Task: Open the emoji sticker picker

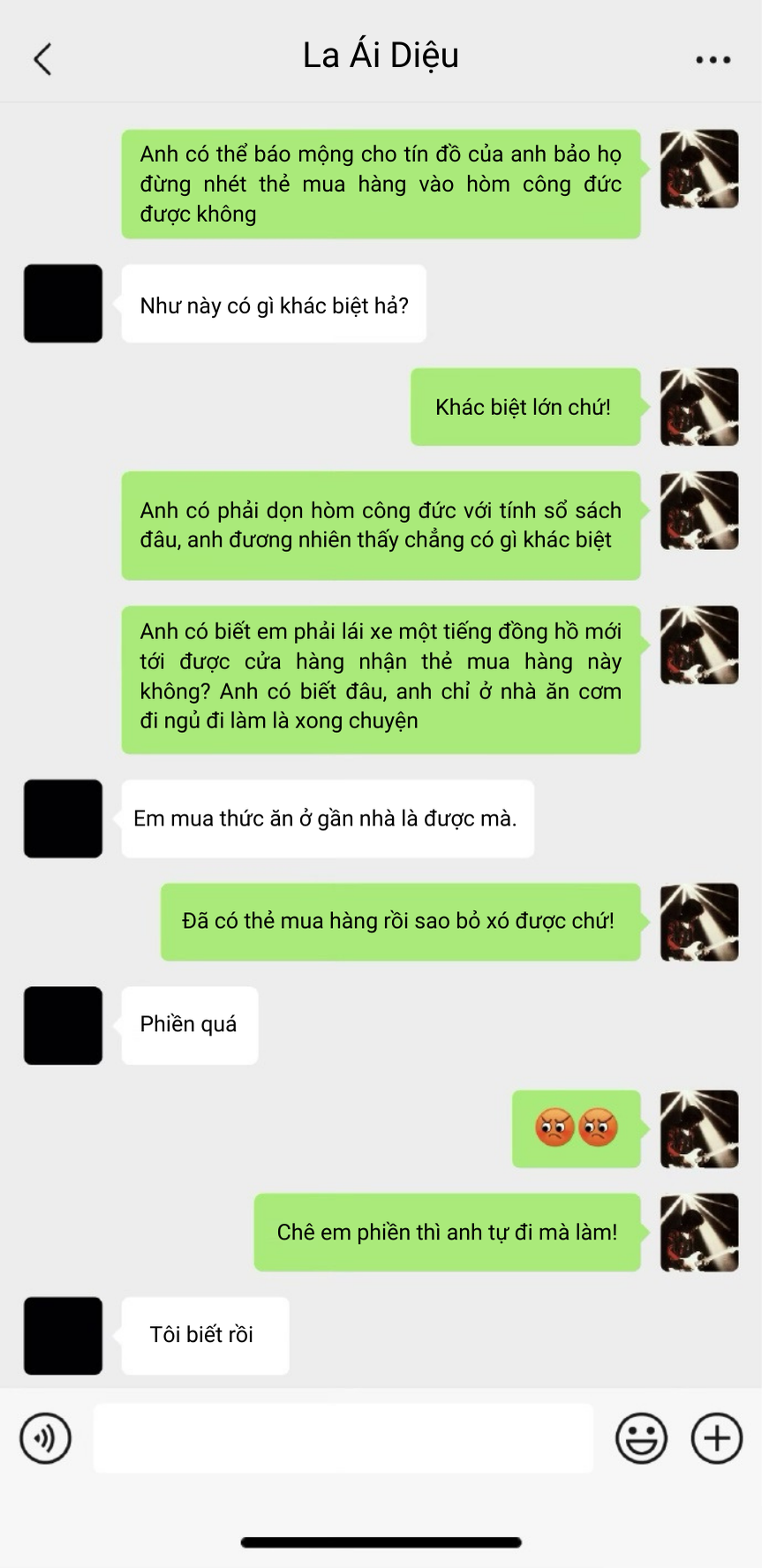Action: (641, 1438)
